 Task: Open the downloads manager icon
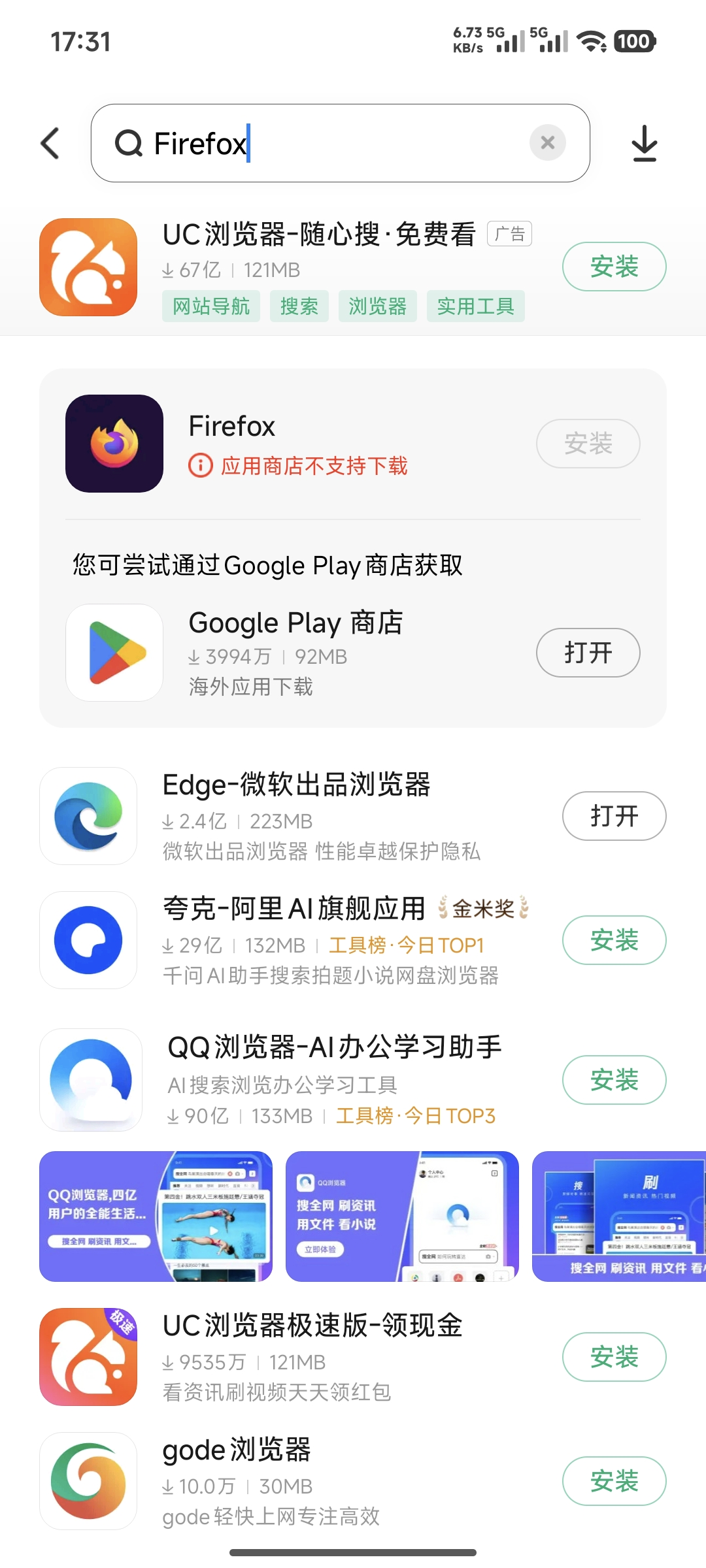point(645,143)
